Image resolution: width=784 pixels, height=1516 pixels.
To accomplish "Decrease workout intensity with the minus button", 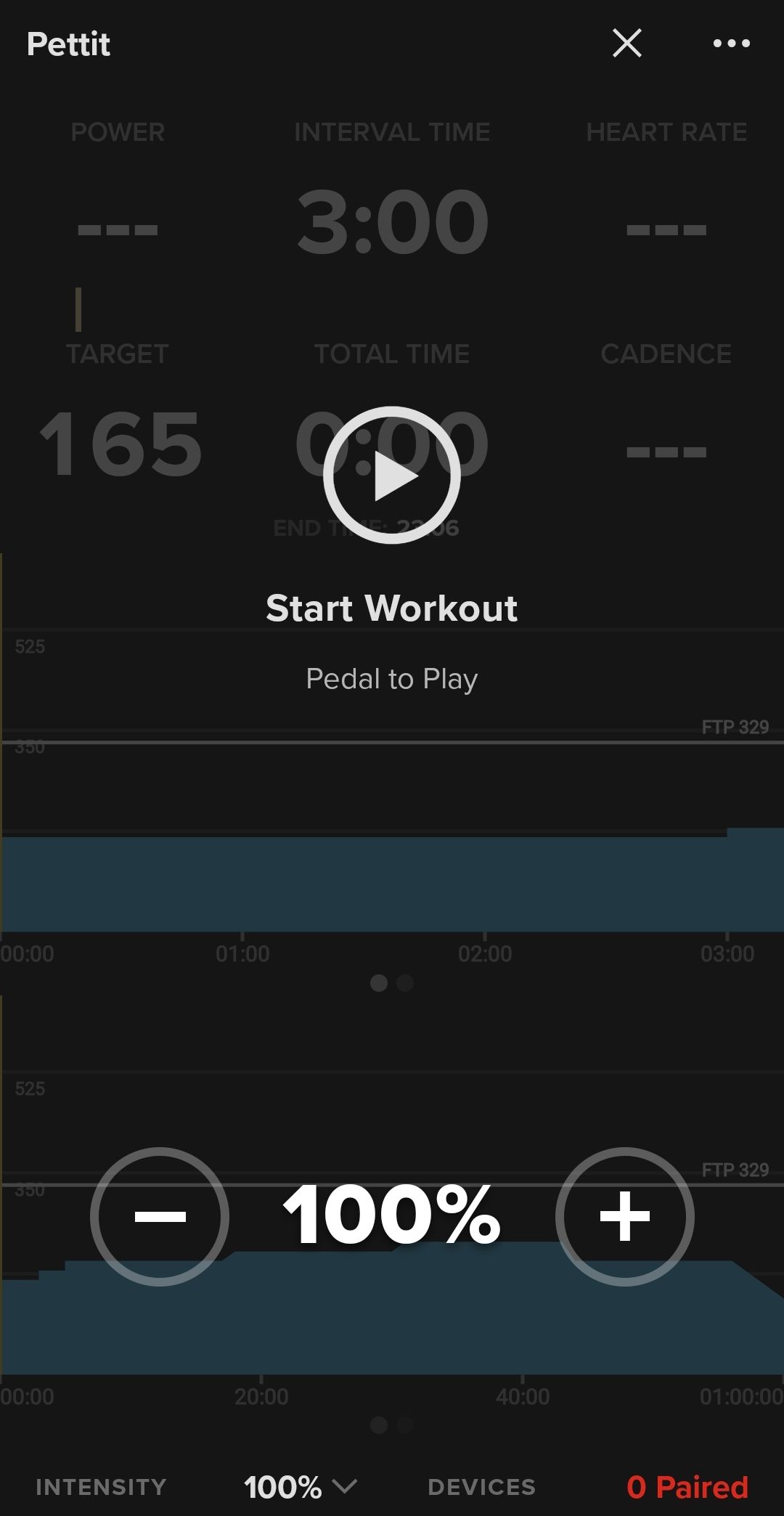I will (x=160, y=1216).
